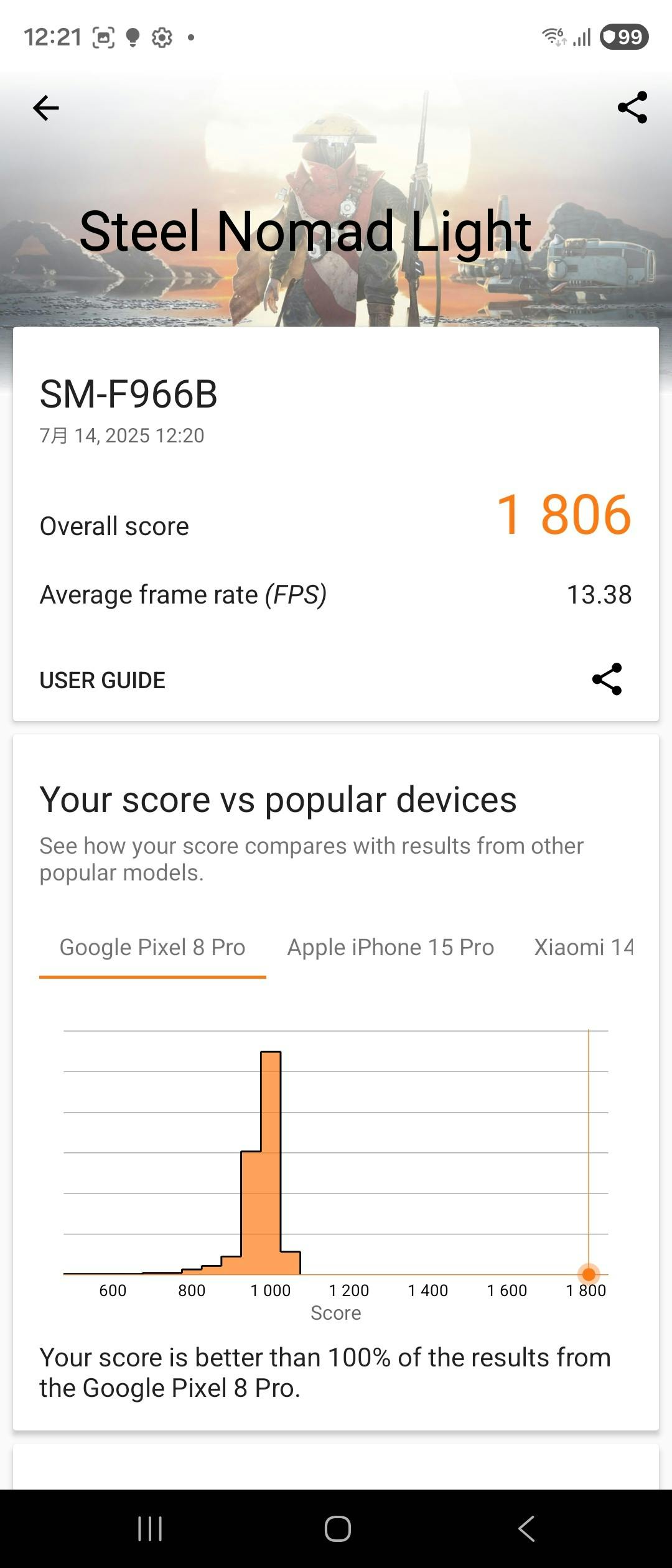
Task: Switch to the Google Pixel 8 Pro tab
Action: click(152, 948)
